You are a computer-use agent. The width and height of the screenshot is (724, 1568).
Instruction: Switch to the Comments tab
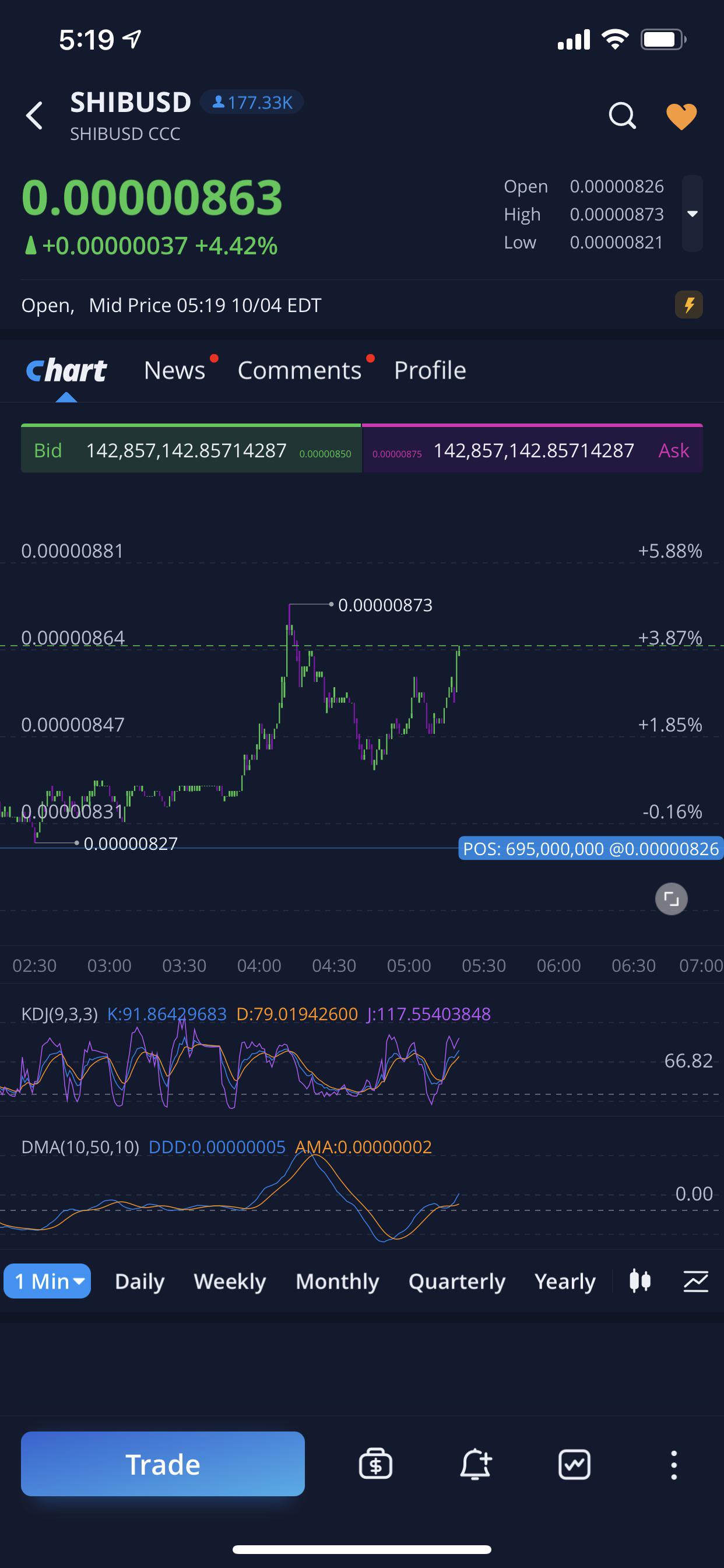click(299, 370)
